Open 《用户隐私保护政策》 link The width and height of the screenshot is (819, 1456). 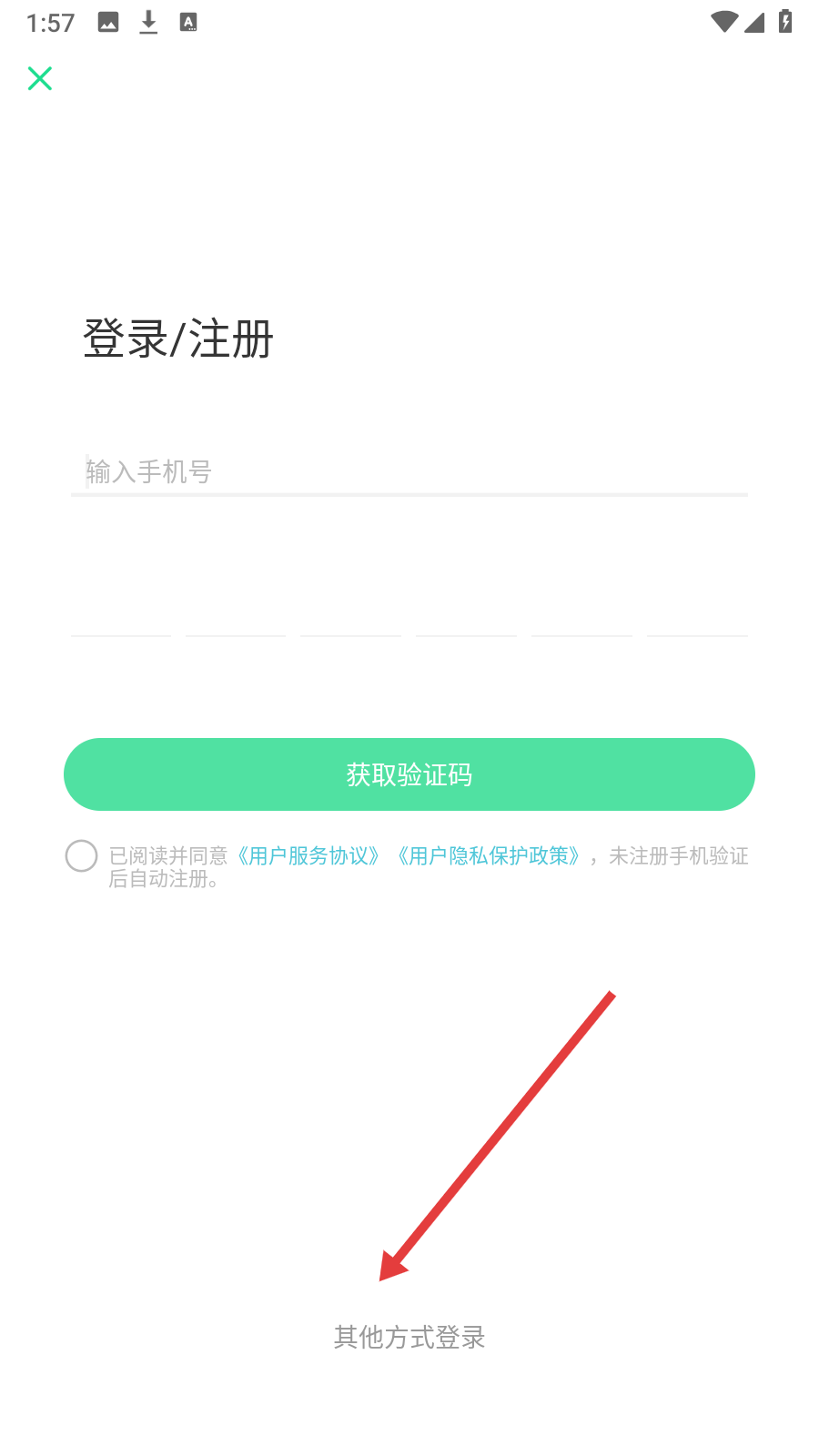tap(488, 855)
